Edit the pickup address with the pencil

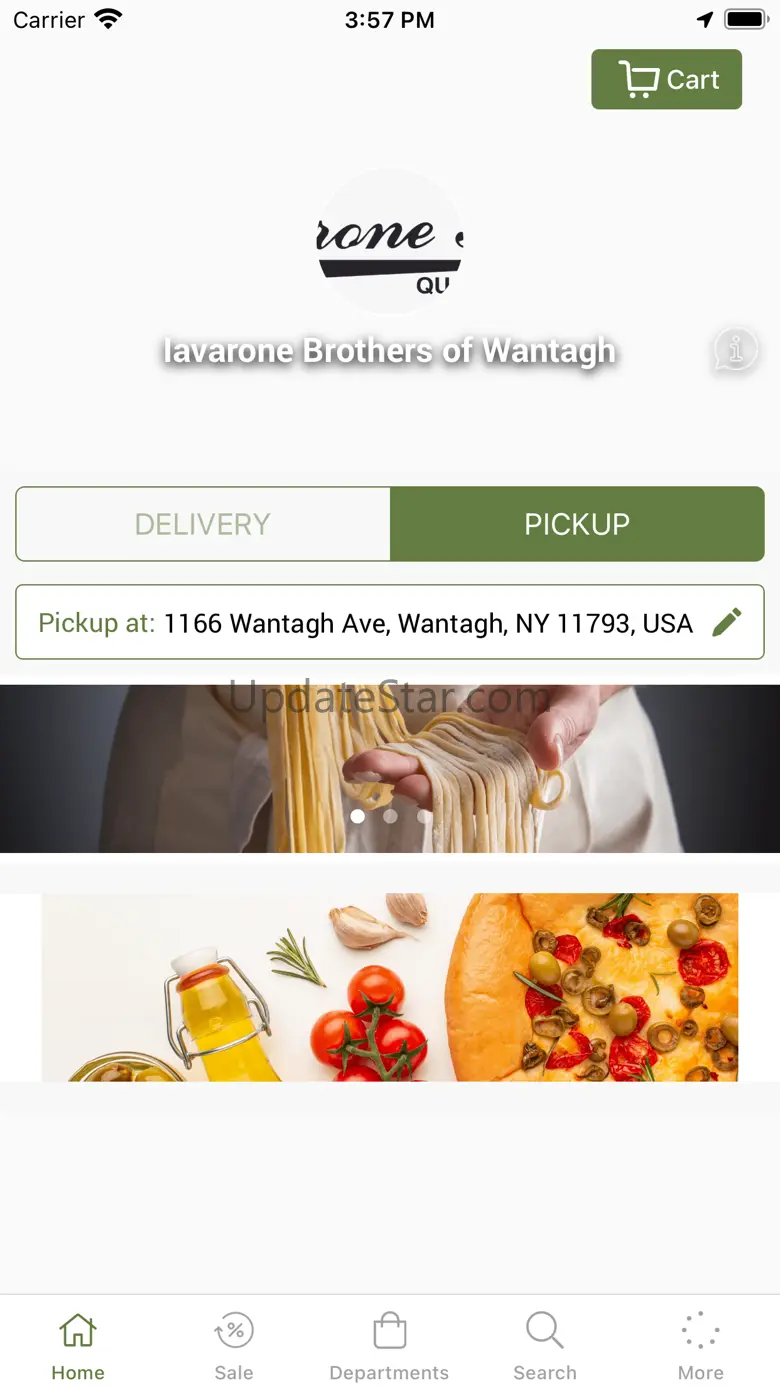727,622
